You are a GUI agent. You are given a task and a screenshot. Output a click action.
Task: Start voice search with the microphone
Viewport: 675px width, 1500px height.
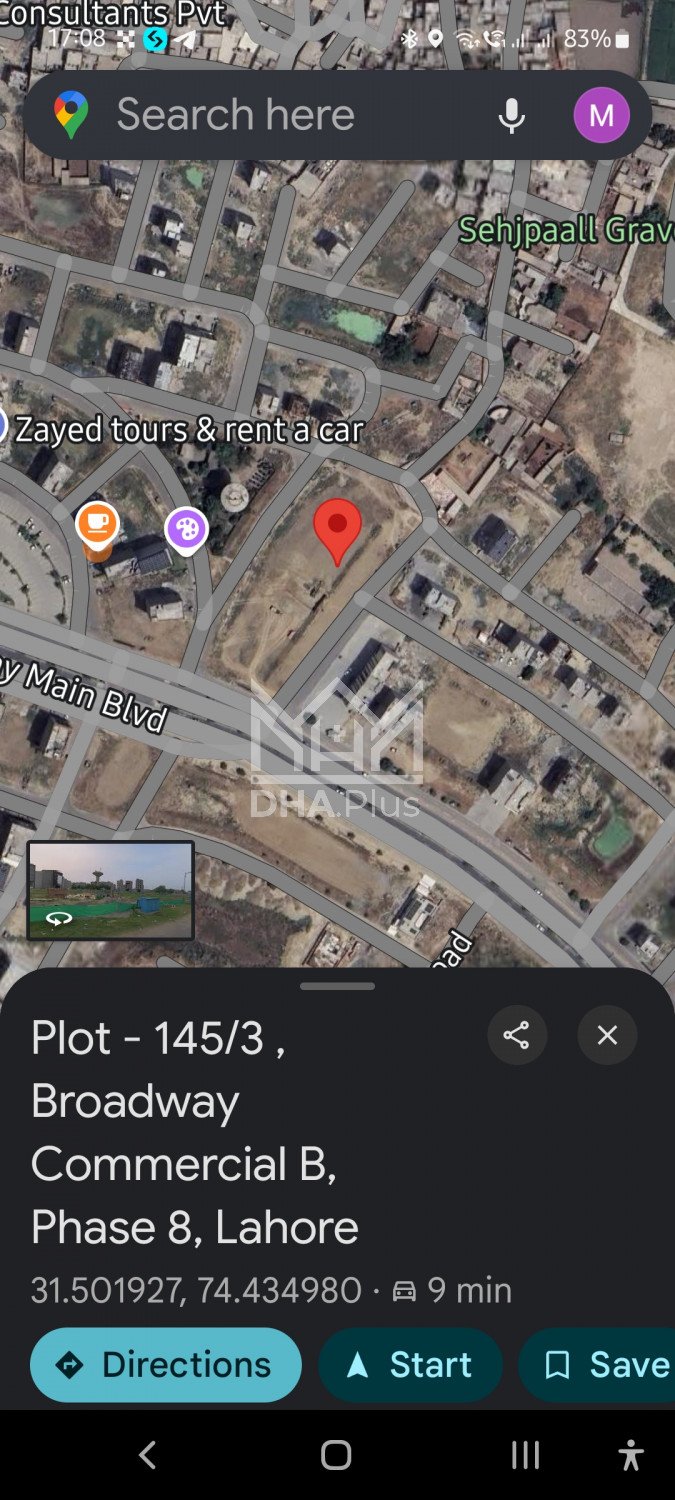tap(511, 115)
